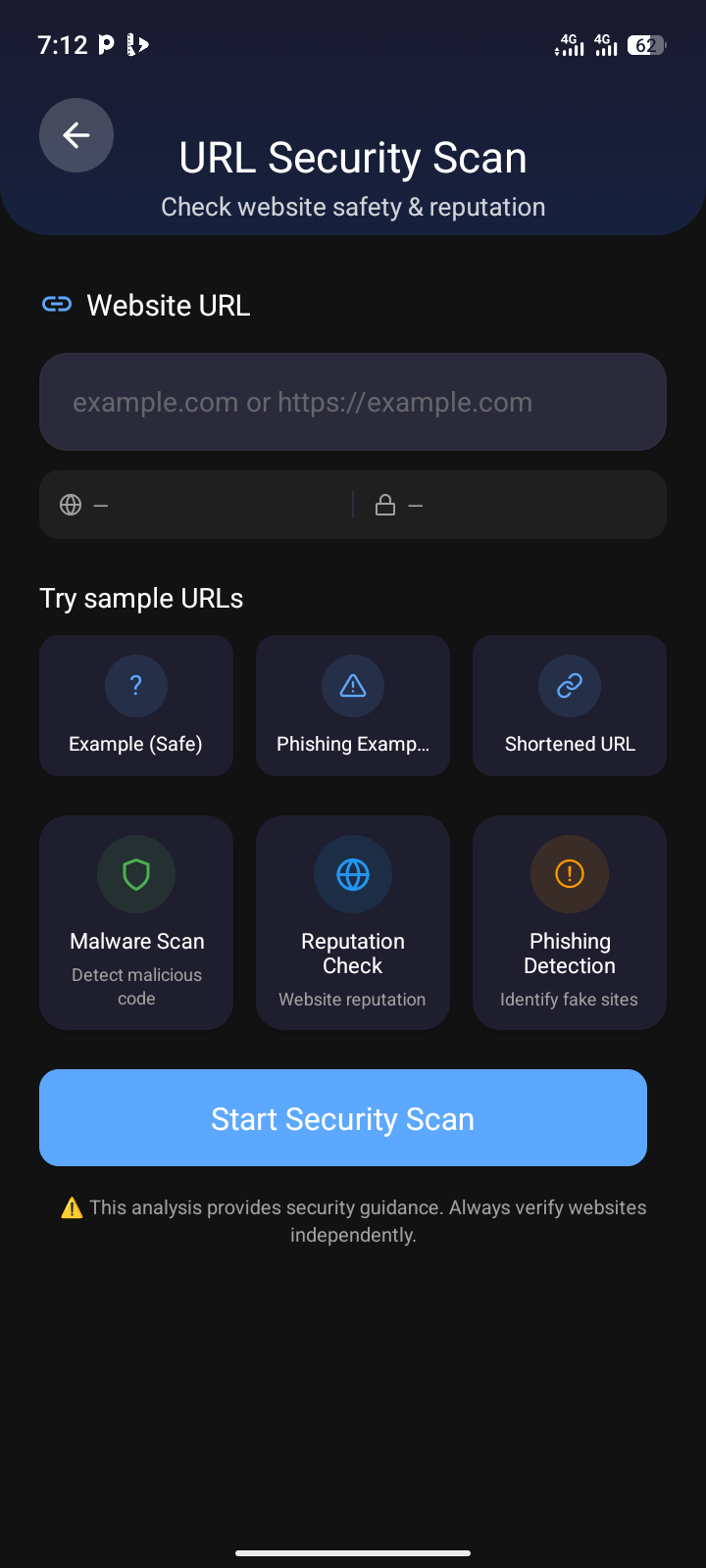
Task: Select the Shortened URL sample card
Action: (569, 706)
